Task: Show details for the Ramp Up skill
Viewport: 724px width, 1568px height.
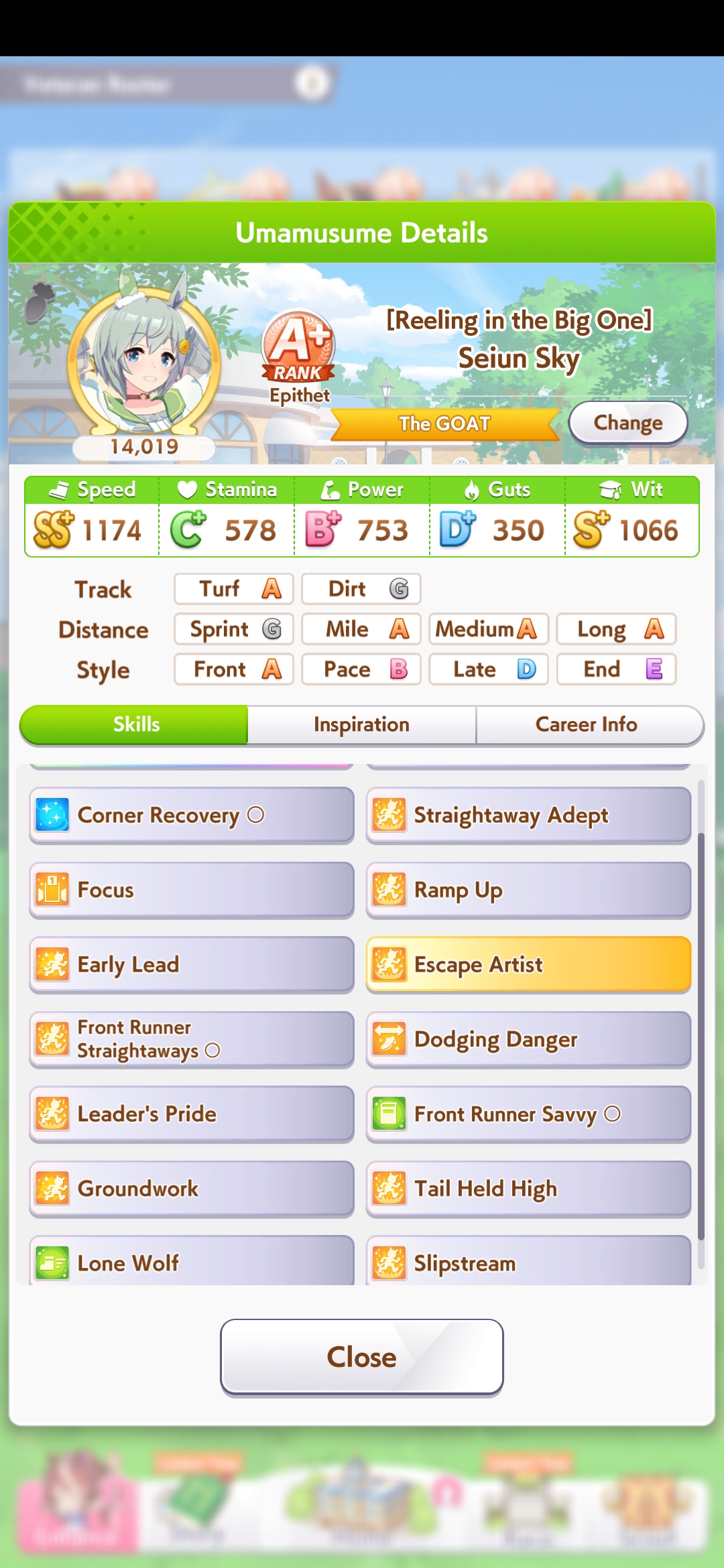Action: 528,890
